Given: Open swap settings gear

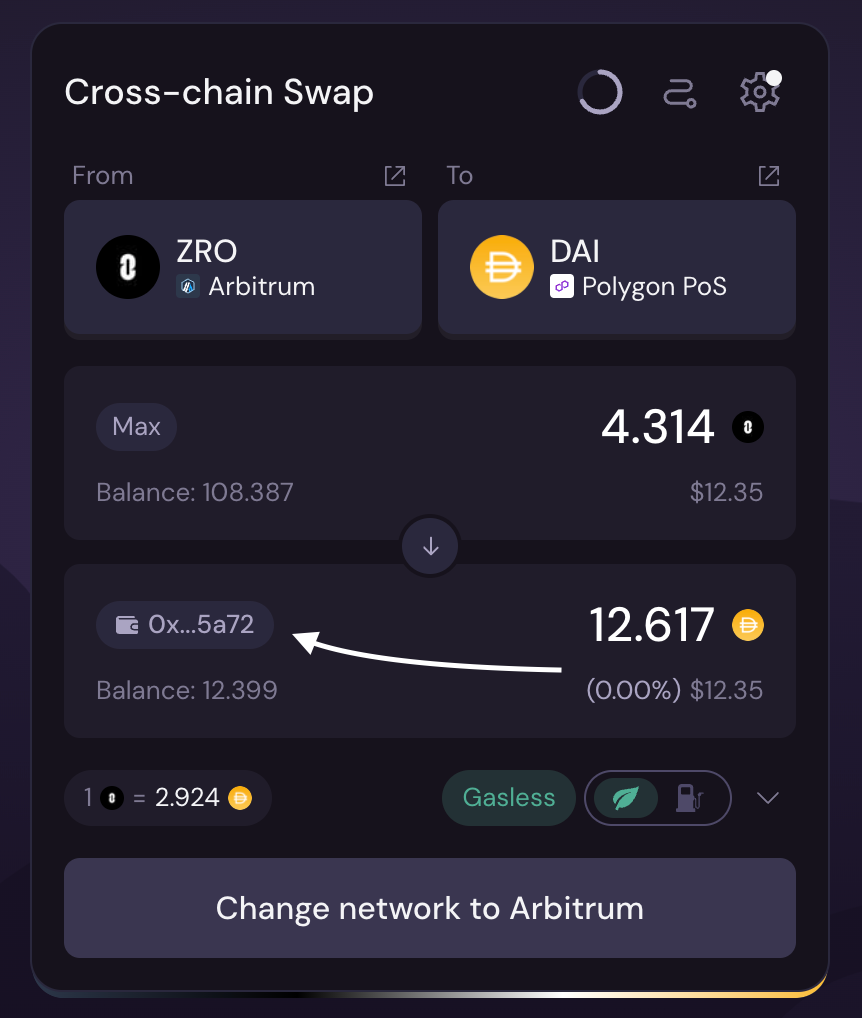Looking at the screenshot, I should pos(759,93).
